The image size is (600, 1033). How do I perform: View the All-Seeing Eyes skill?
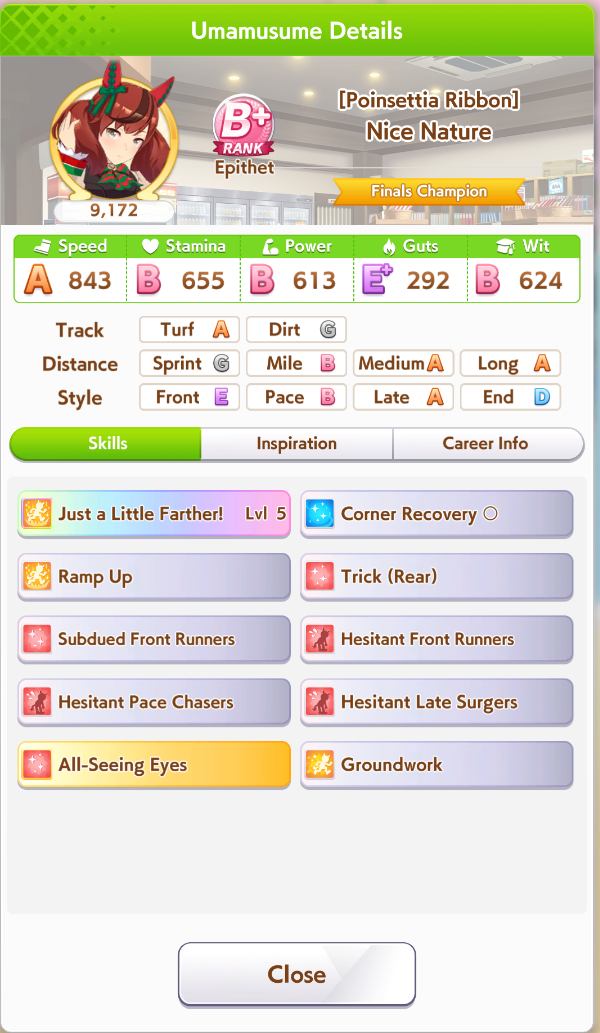click(154, 765)
